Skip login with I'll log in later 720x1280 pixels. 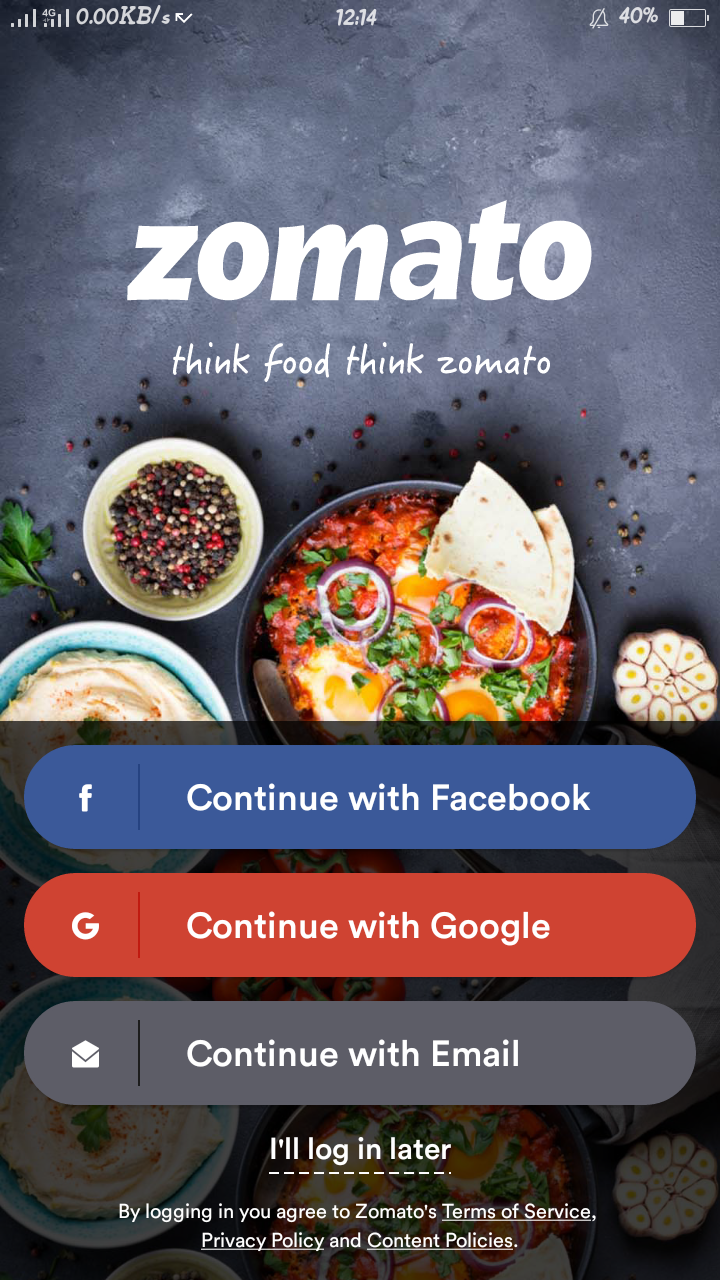coord(360,1150)
